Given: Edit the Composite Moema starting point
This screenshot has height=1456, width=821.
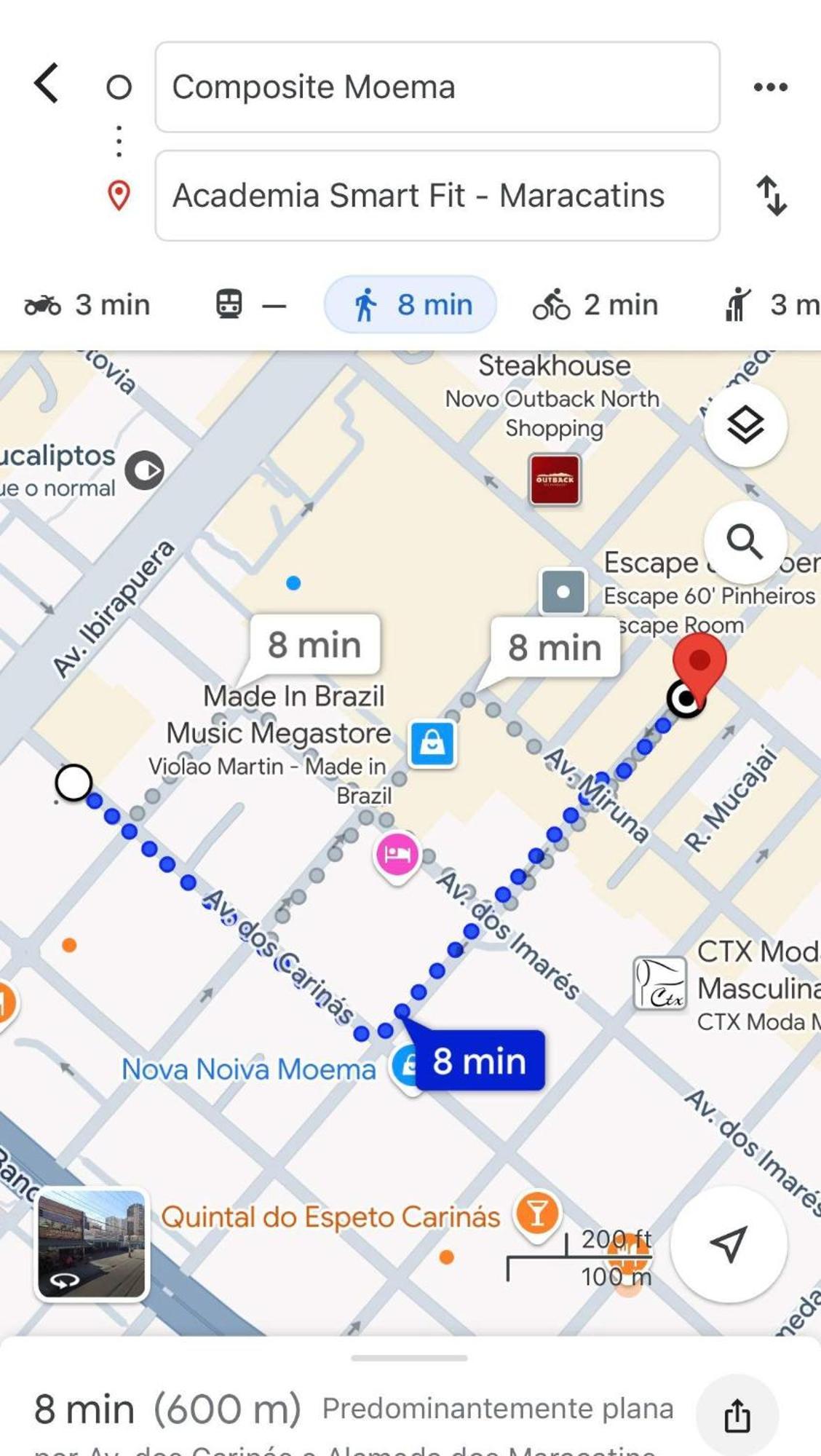Looking at the screenshot, I should 437,87.
